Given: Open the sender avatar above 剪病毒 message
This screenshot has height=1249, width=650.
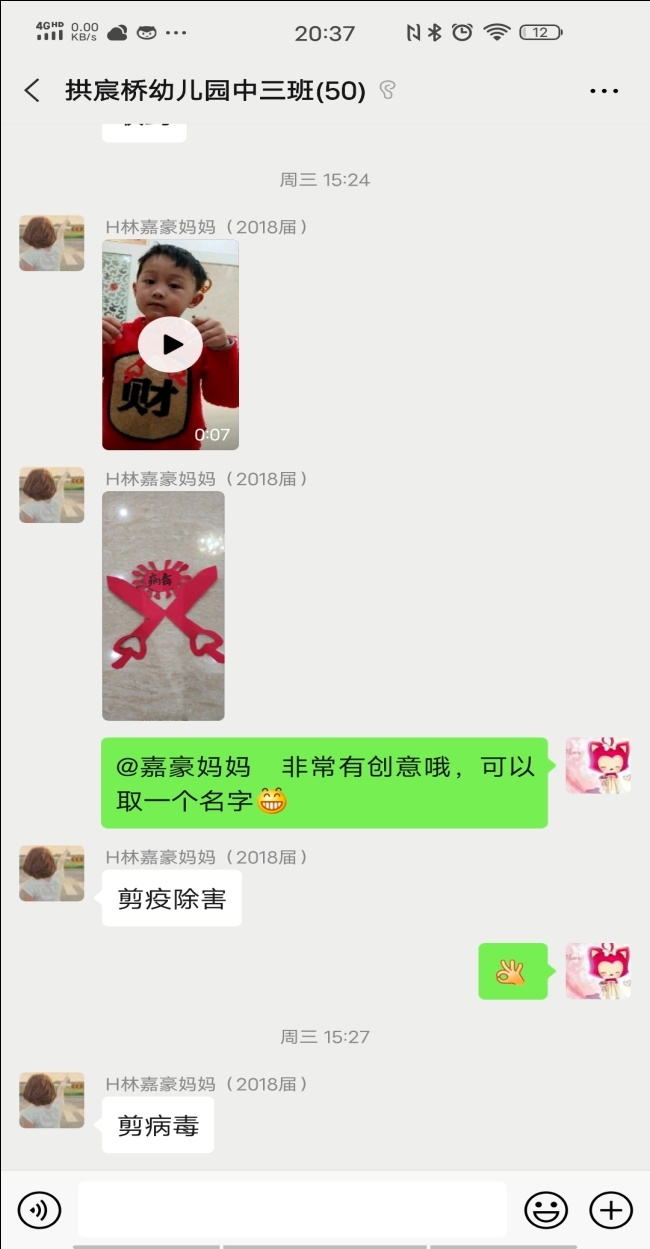Looking at the screenshot, I should click(52, 1100).
